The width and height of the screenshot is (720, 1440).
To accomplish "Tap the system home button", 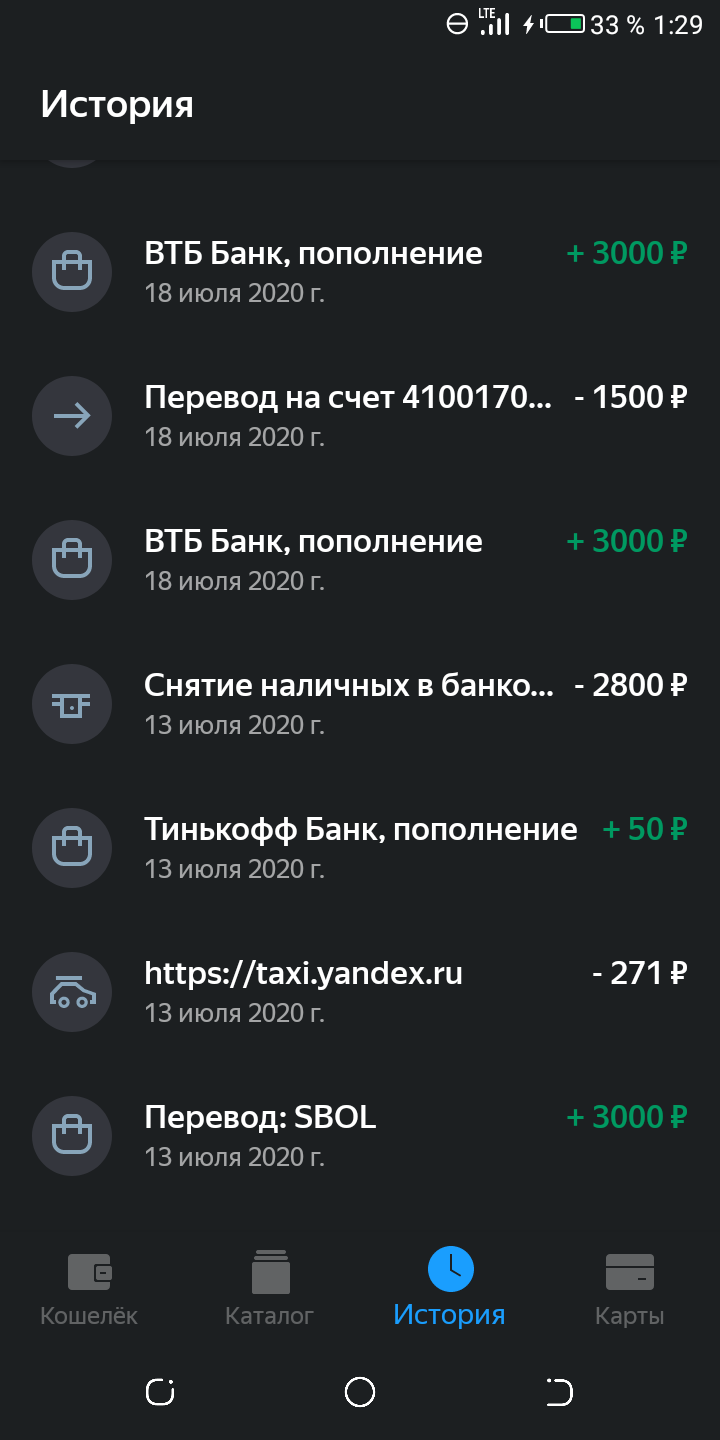I will 360,1391.
